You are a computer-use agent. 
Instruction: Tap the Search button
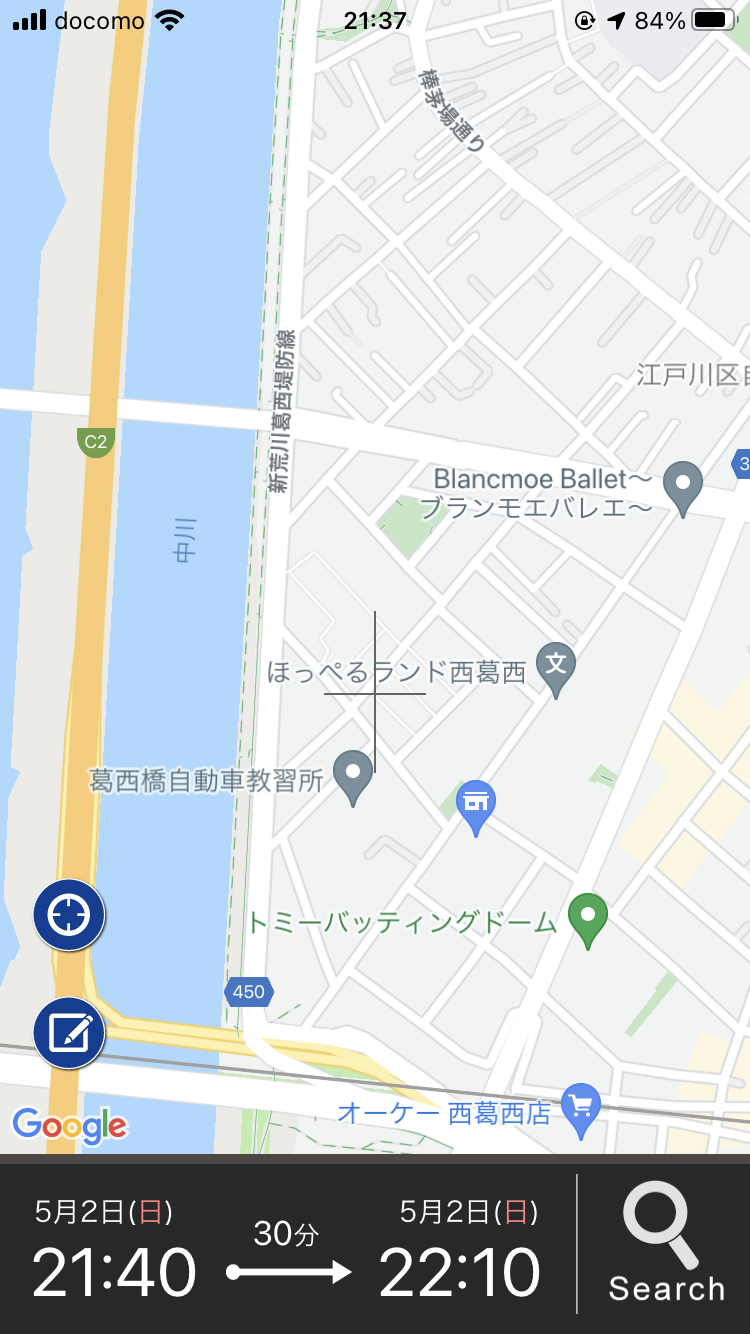click(x=666, y=1244)
